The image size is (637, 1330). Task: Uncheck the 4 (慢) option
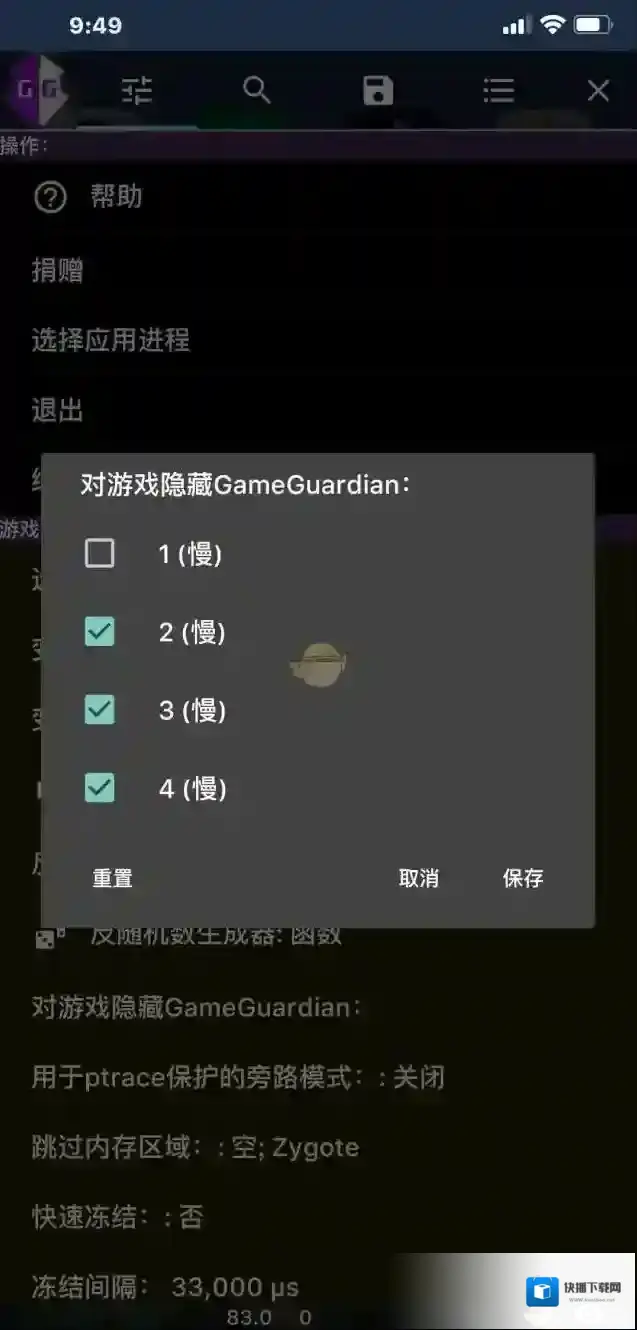pos(100,788)
